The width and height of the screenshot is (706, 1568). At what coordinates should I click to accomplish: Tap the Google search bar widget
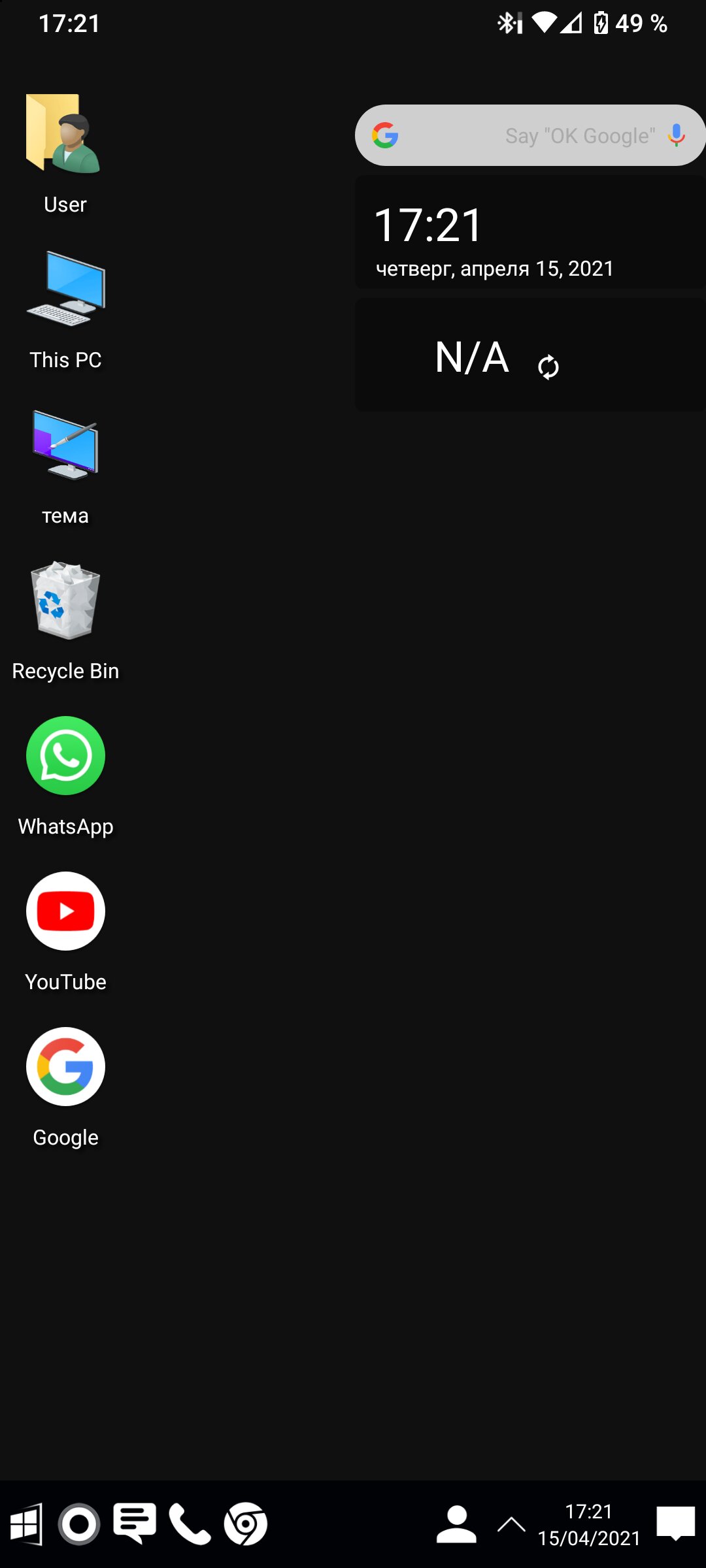[530, 135]
